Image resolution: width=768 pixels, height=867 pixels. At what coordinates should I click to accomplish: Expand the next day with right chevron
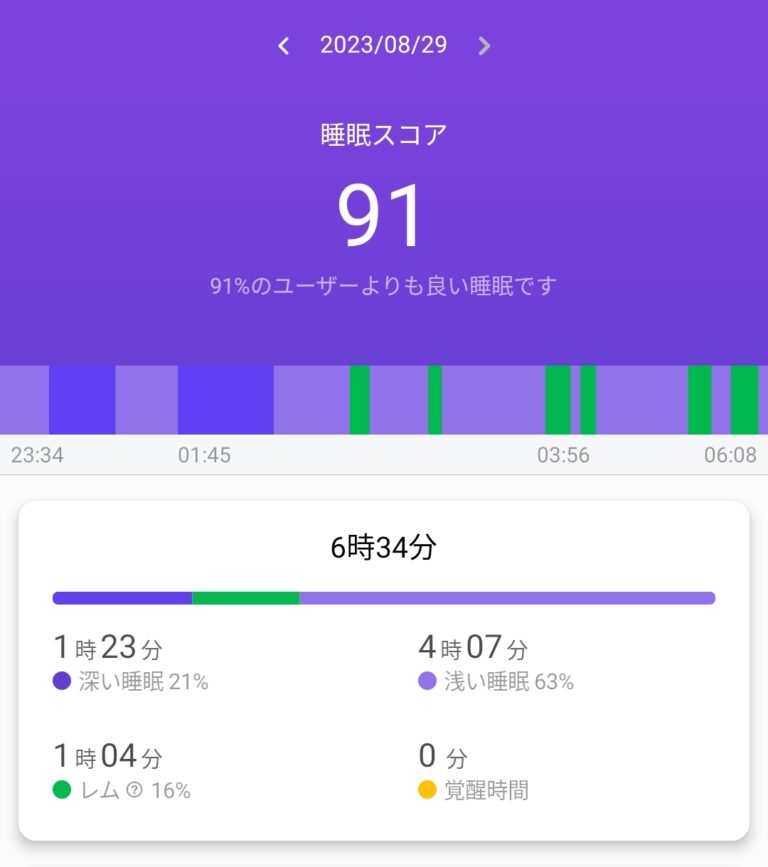click(484, 45)
